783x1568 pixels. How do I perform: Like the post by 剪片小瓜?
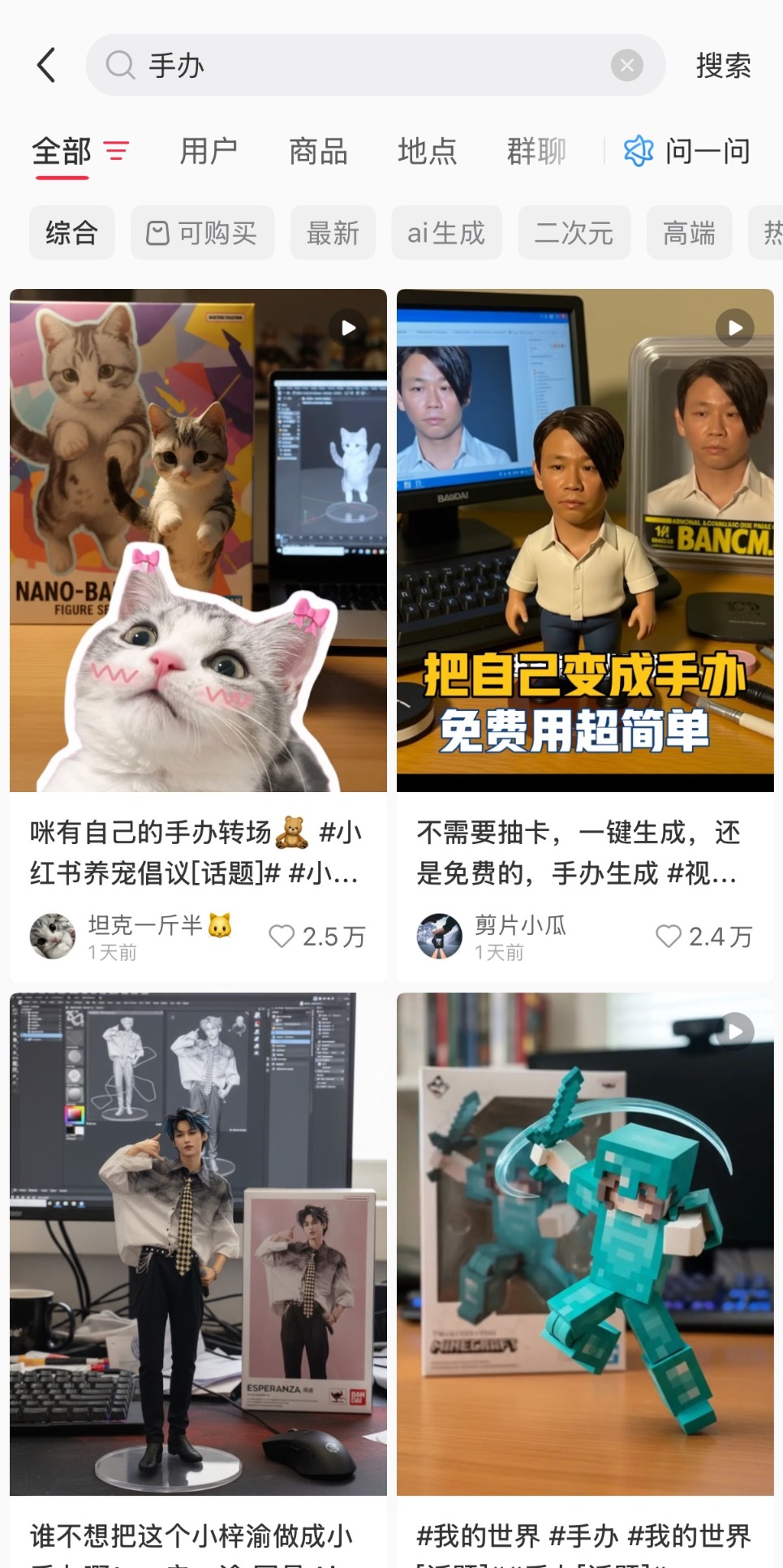669,937
